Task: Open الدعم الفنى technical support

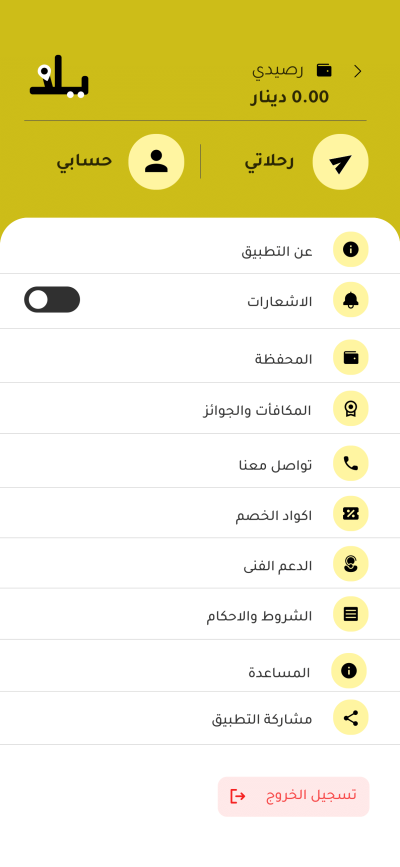Action: pos(200,563)
